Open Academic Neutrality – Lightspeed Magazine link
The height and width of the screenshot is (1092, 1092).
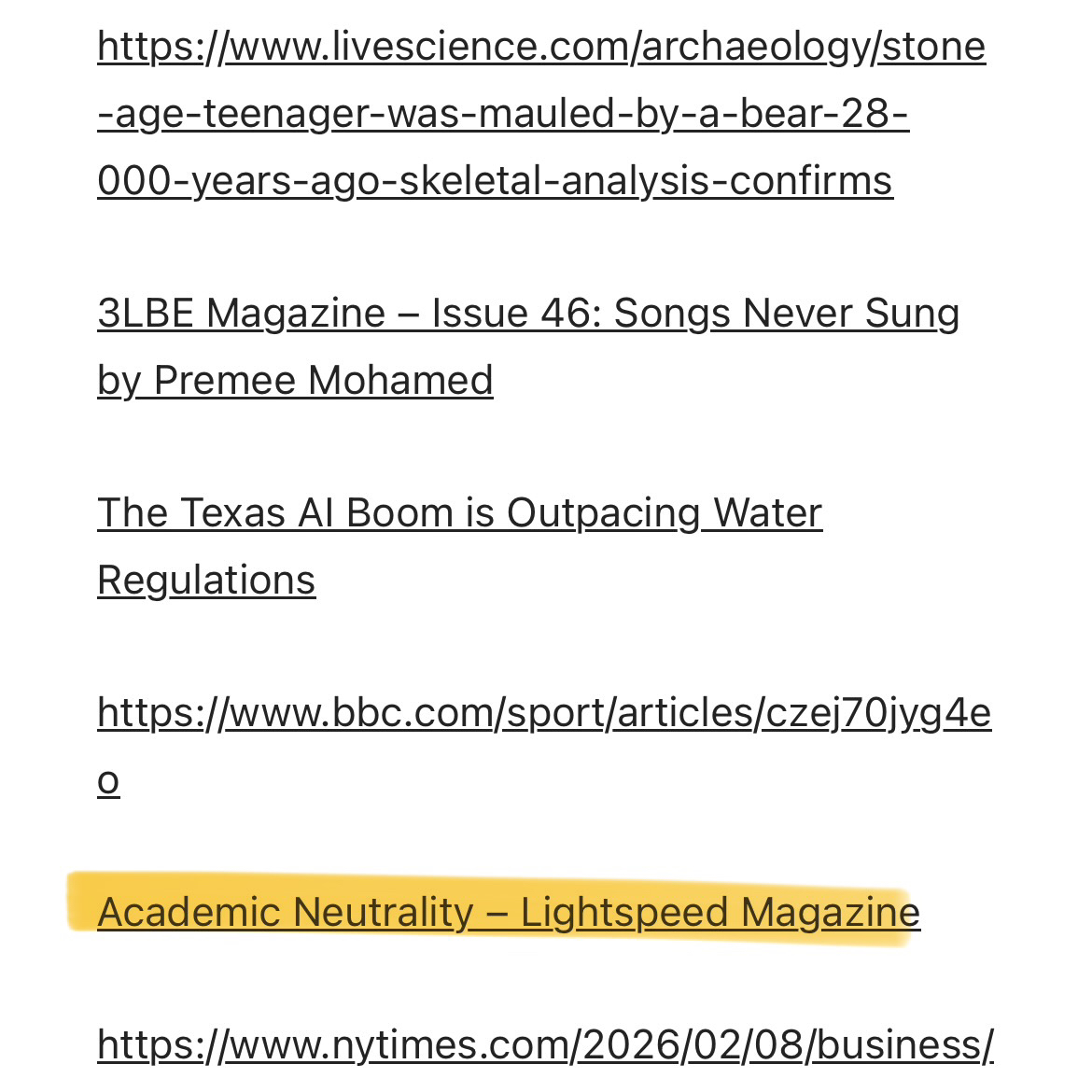tap(508, 913)
